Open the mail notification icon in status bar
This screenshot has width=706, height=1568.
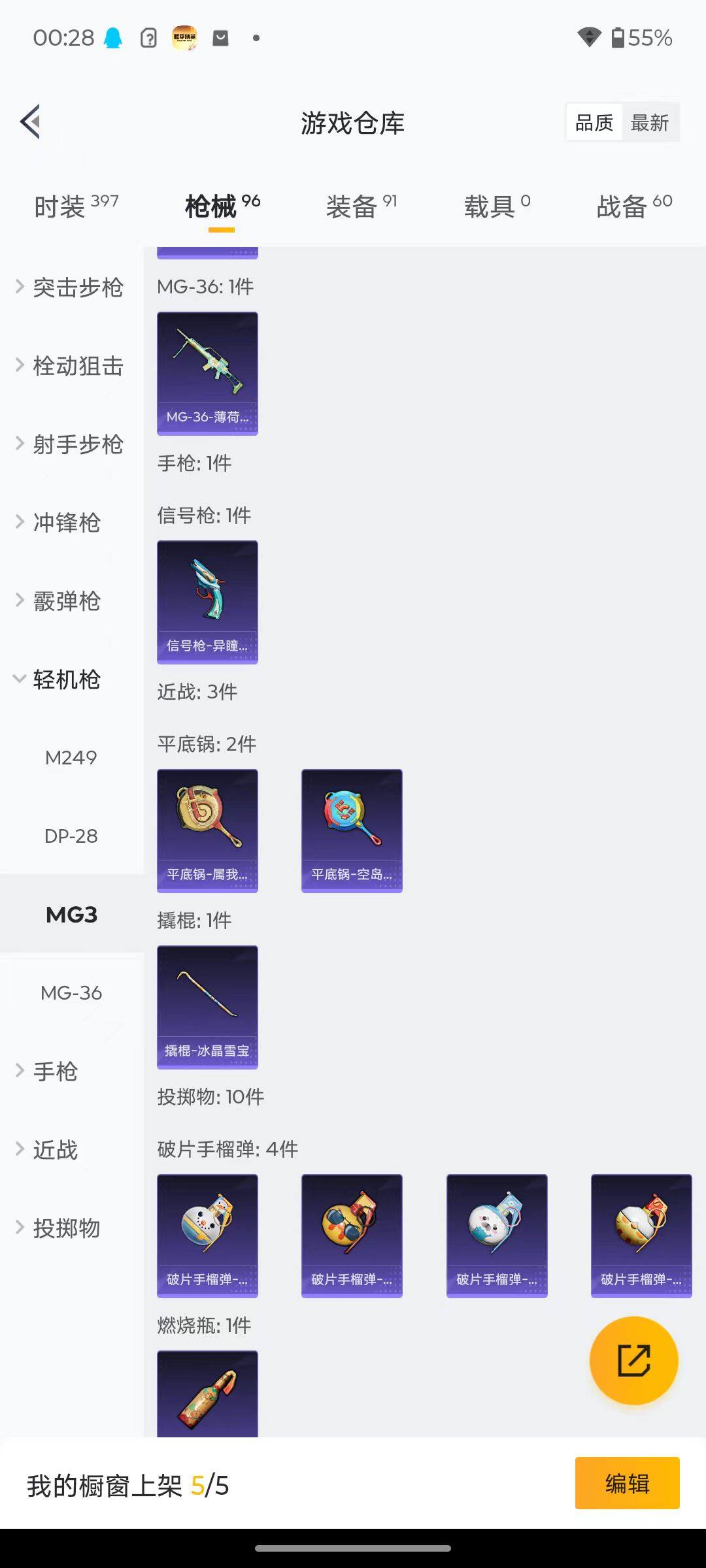(220, 37)
